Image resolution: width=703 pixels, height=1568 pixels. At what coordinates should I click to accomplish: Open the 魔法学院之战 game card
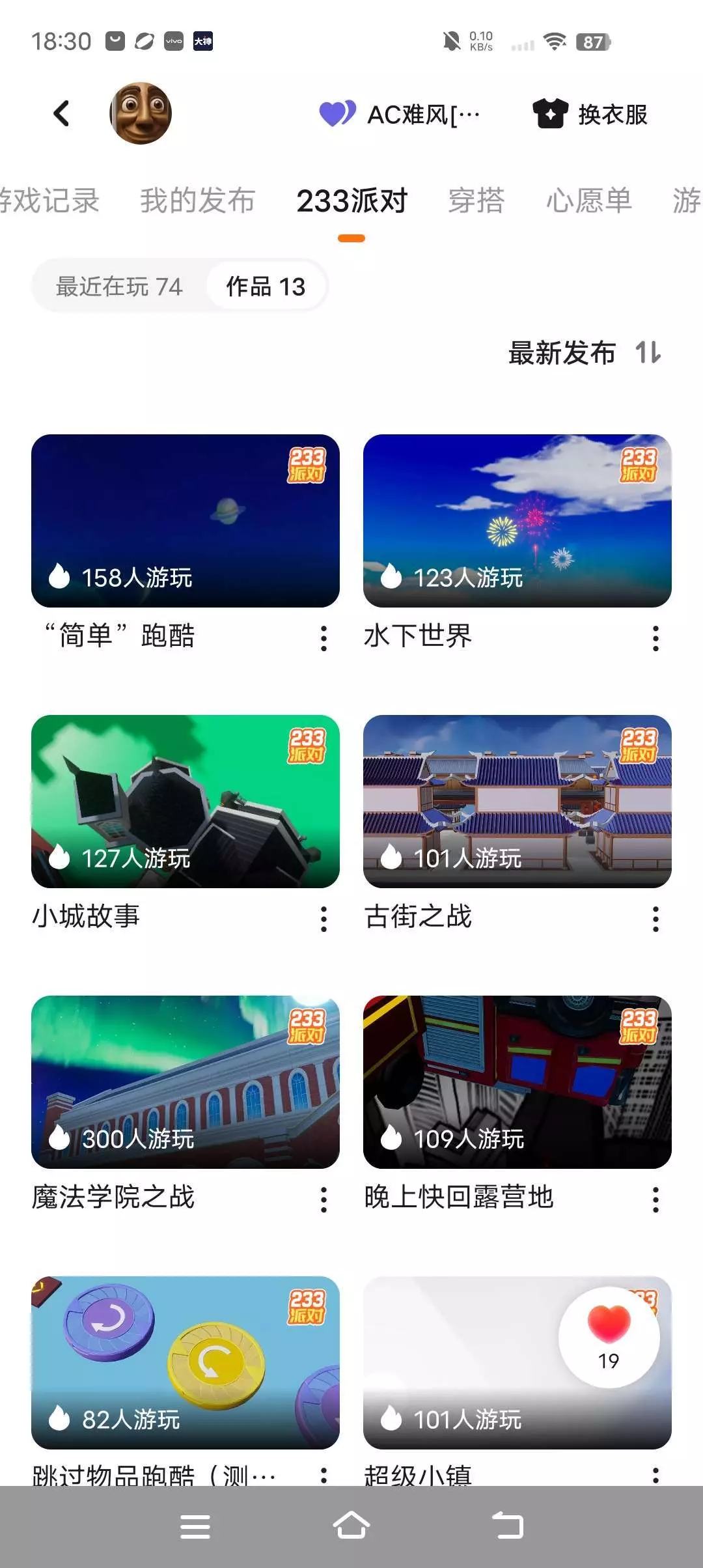click(x=186, y=1082)
